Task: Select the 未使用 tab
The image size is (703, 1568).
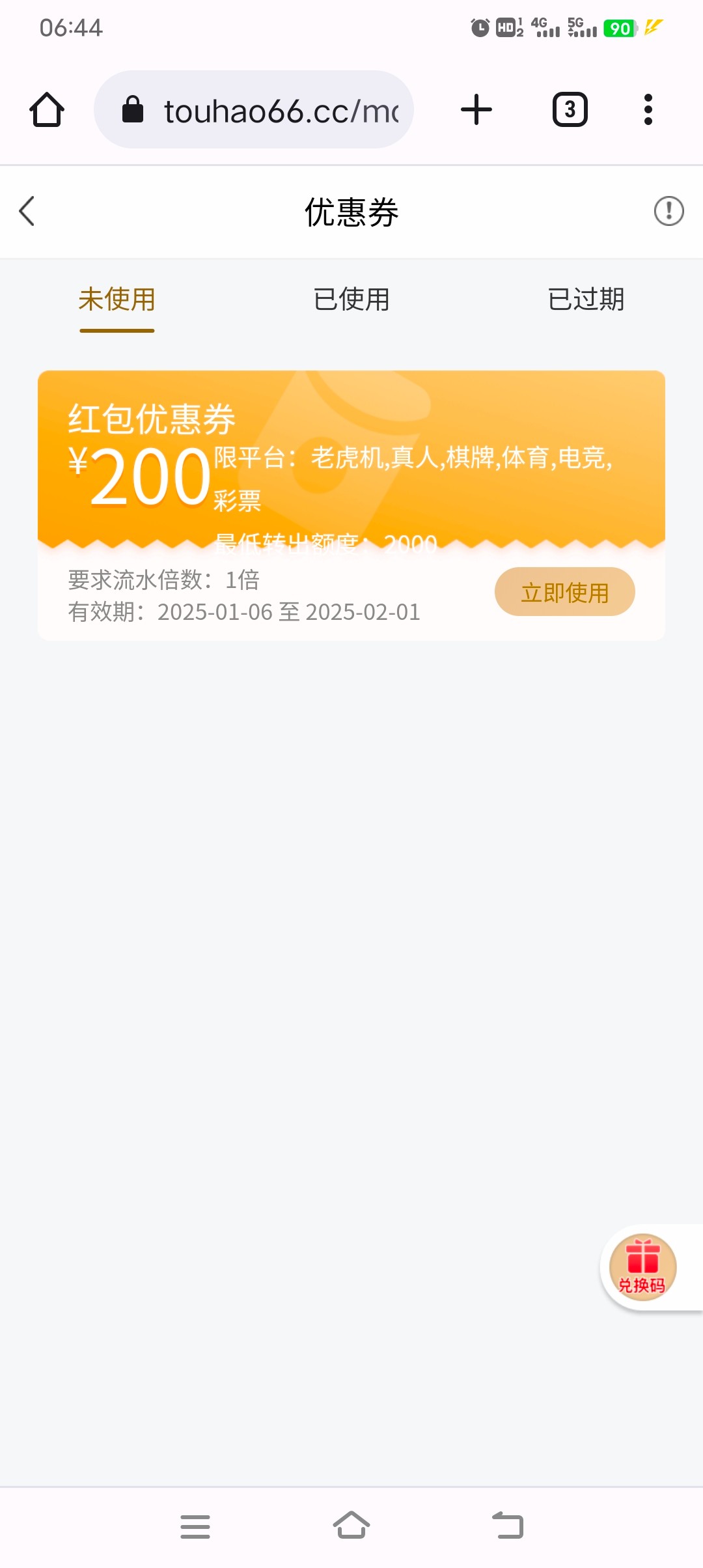Action: (x=117, y=300)
